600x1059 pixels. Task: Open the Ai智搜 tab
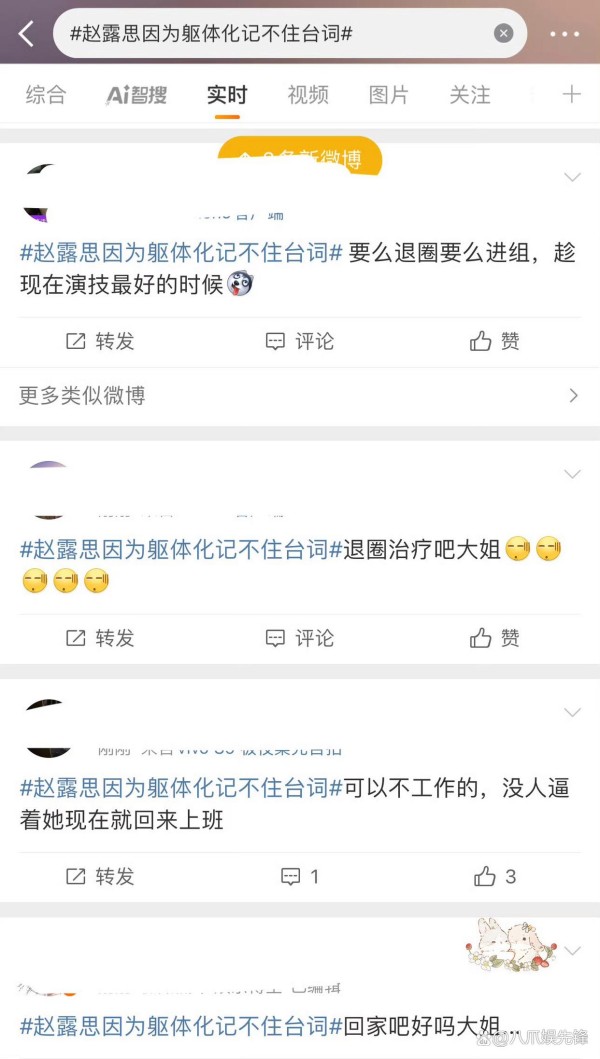point(137,95)
